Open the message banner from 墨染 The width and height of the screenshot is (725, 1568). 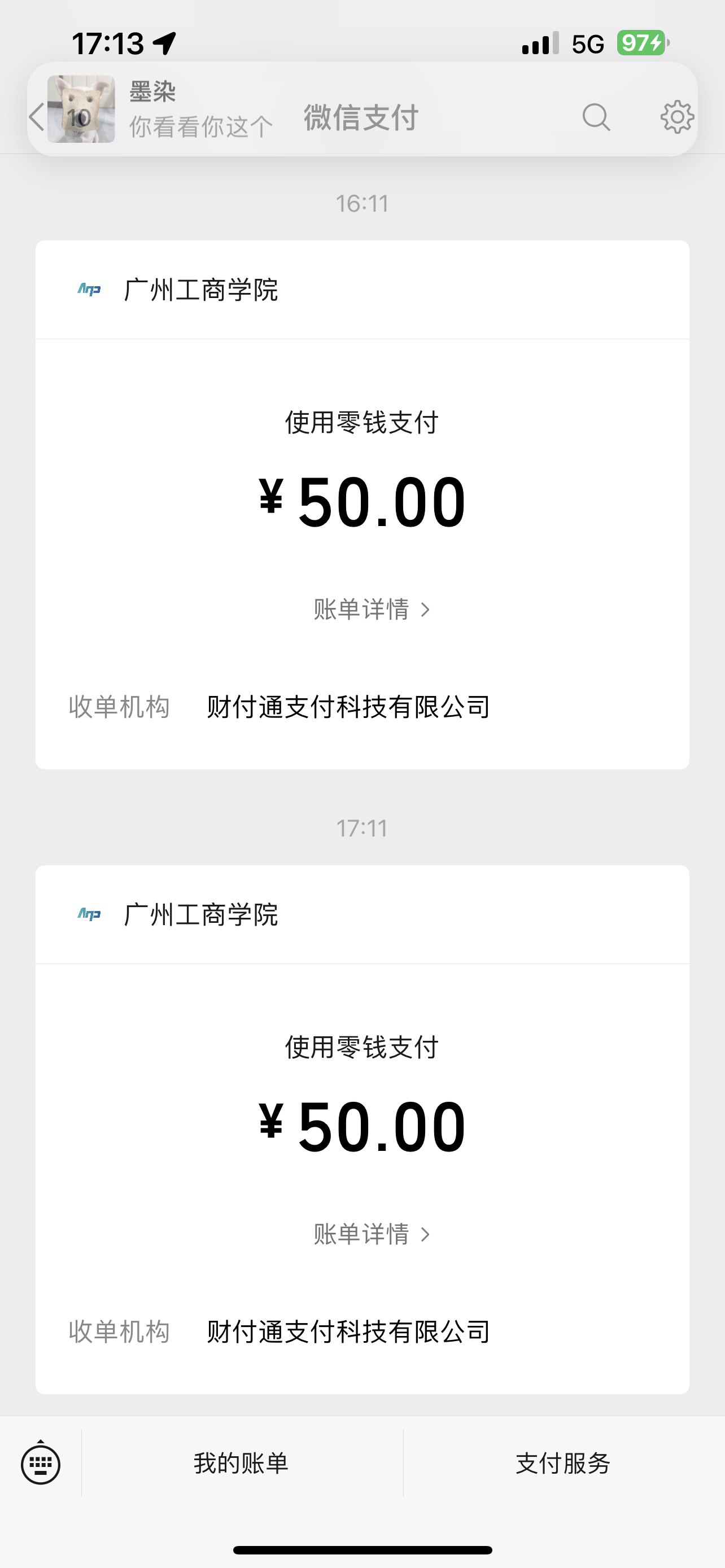pyautogui.click(x=362, y=109)
